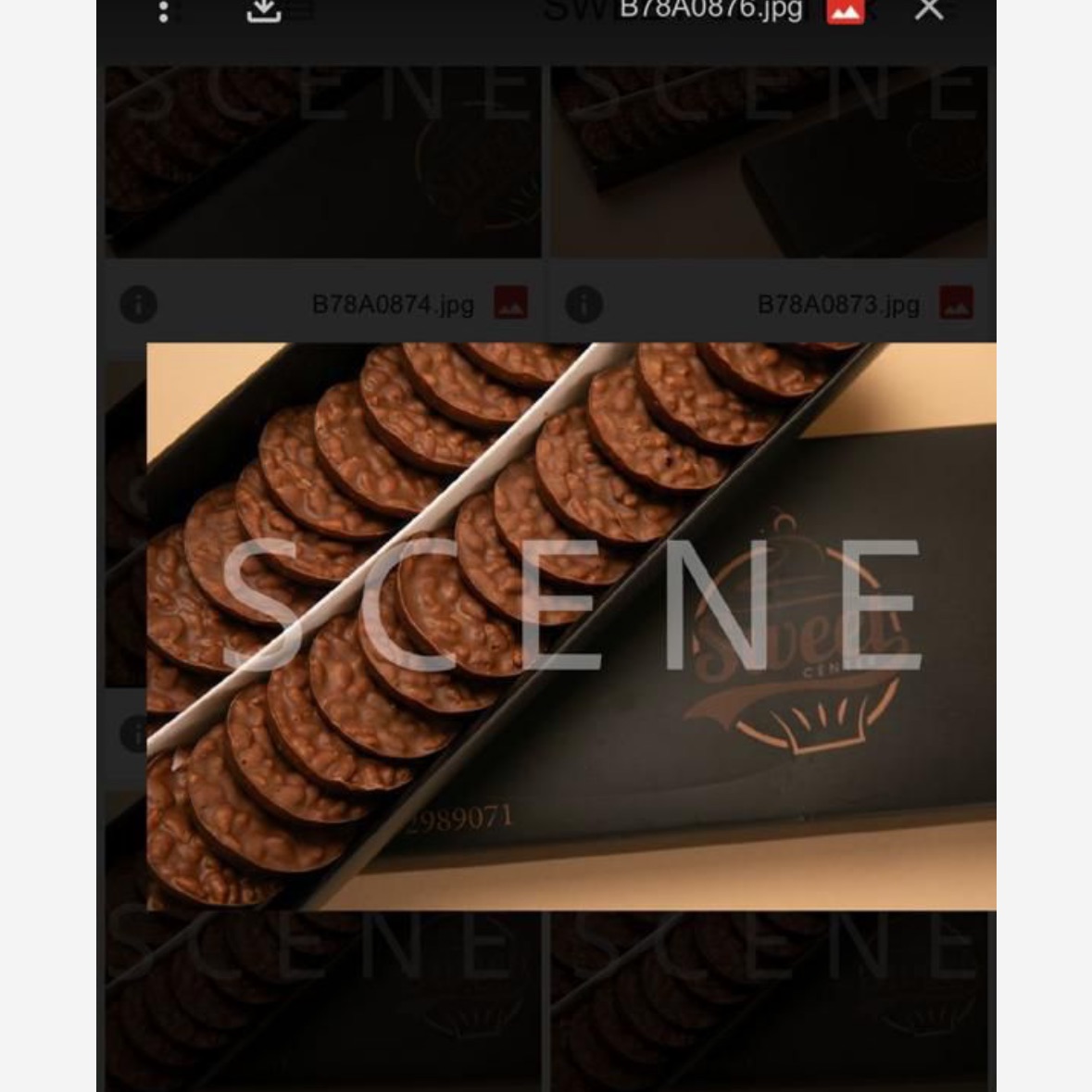
Task: Close the image preview
Action: (928, 11)
